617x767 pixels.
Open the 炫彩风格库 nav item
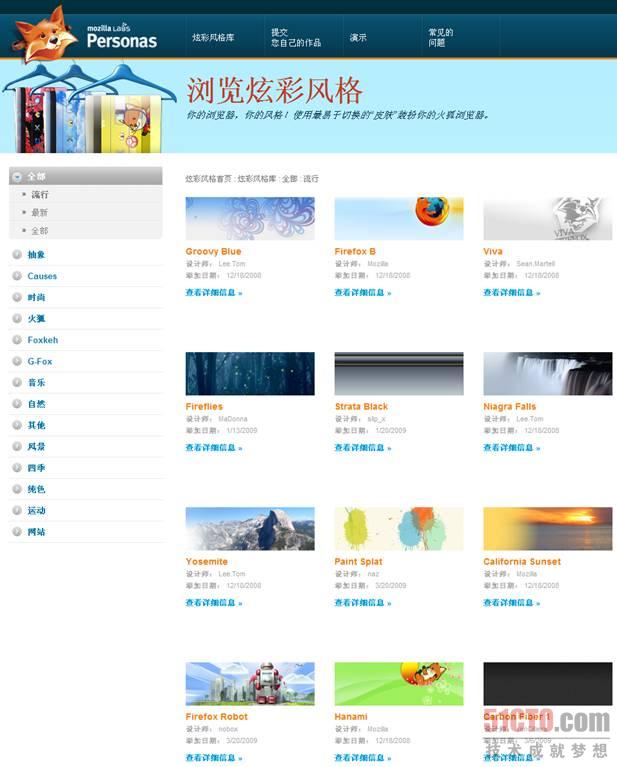coord(213,37)
